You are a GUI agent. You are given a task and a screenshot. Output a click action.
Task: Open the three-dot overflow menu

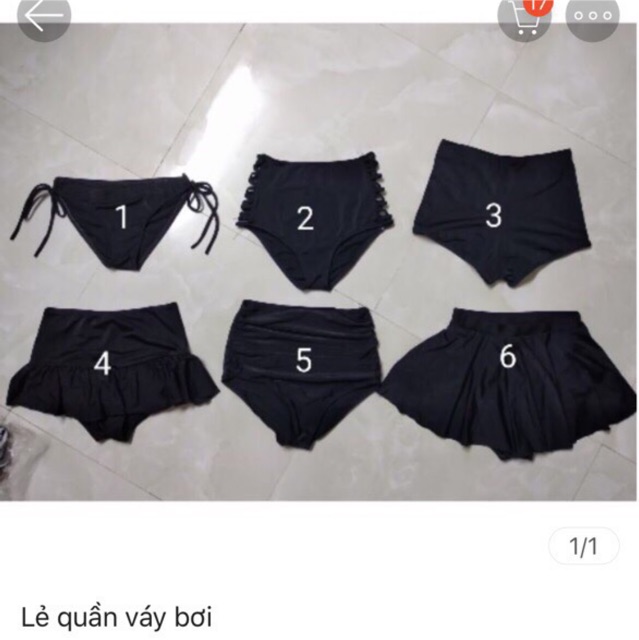click(x=592, y=17)
